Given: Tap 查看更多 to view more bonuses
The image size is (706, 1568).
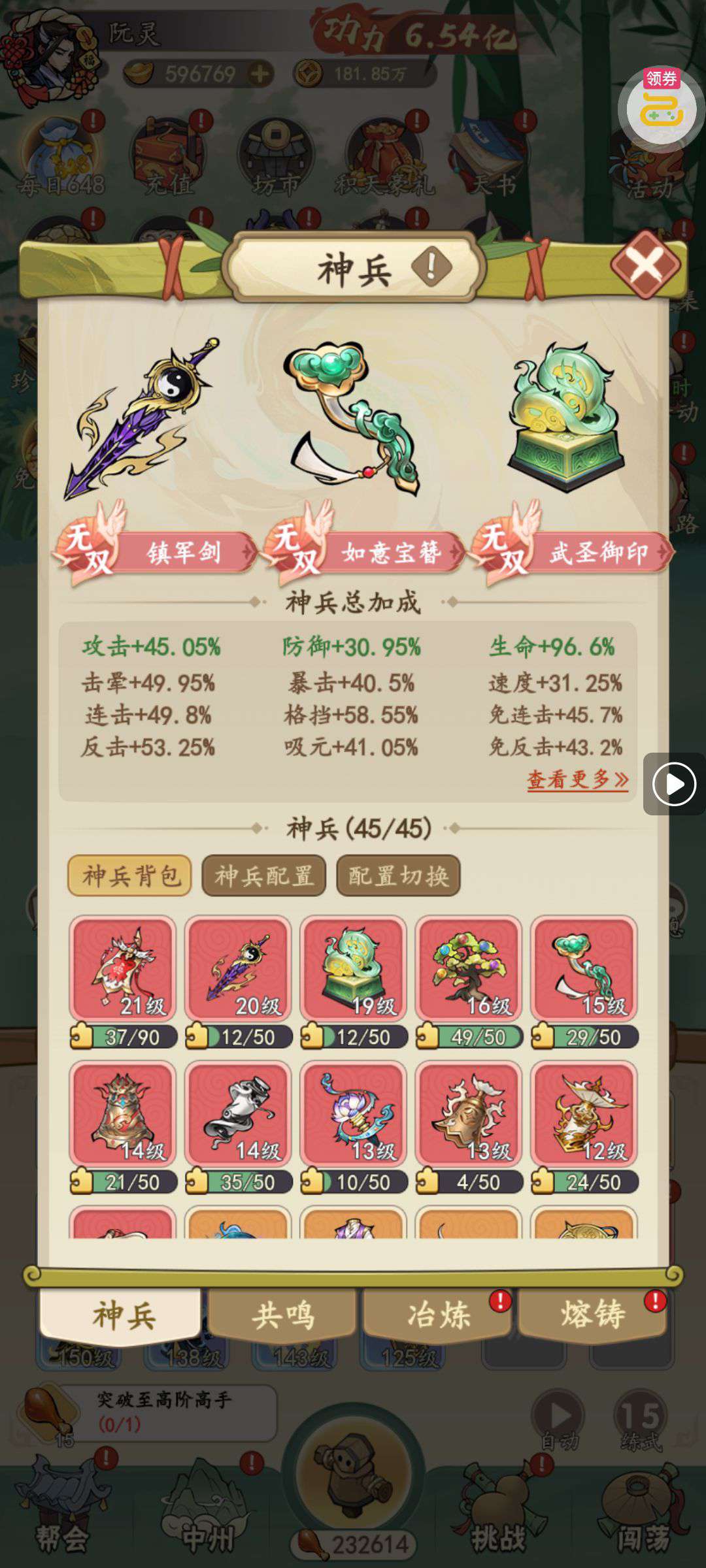Looking at the screenshot, I should click(577, 779).
